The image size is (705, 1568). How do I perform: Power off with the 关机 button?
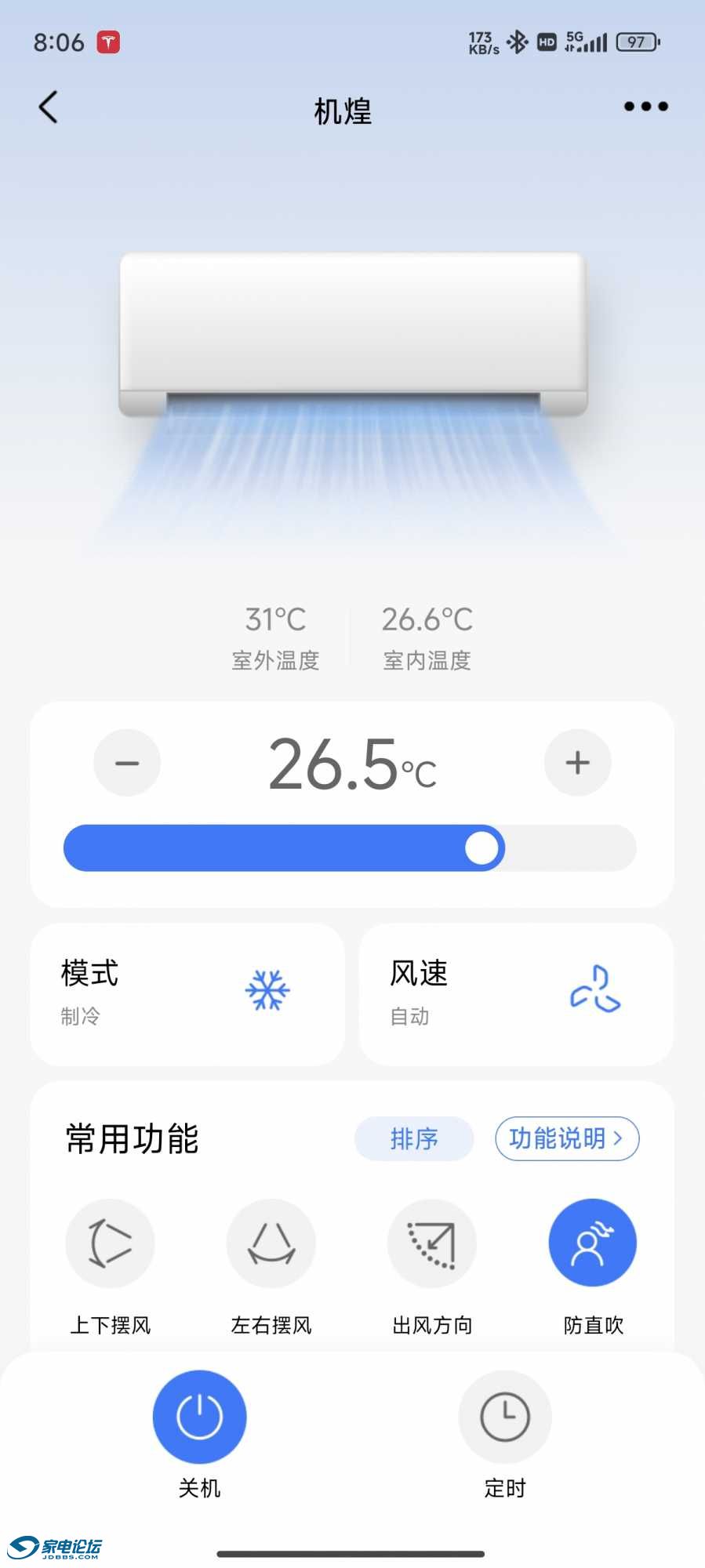[x=199, y=1417]
